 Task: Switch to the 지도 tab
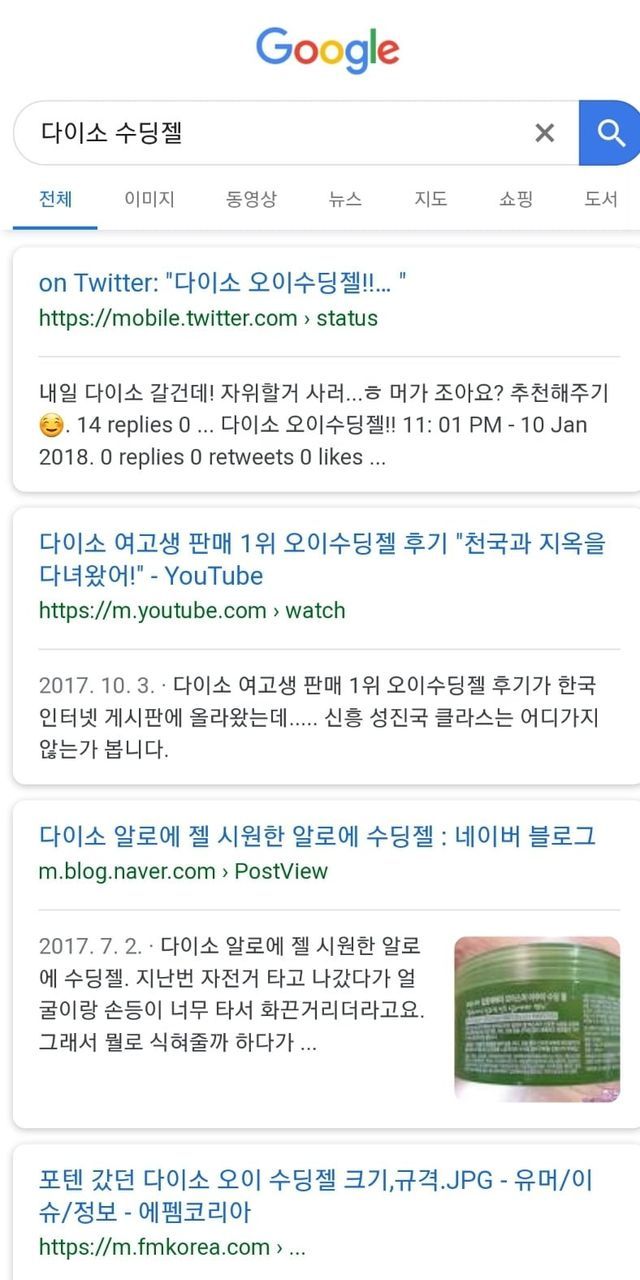(431, 199)
